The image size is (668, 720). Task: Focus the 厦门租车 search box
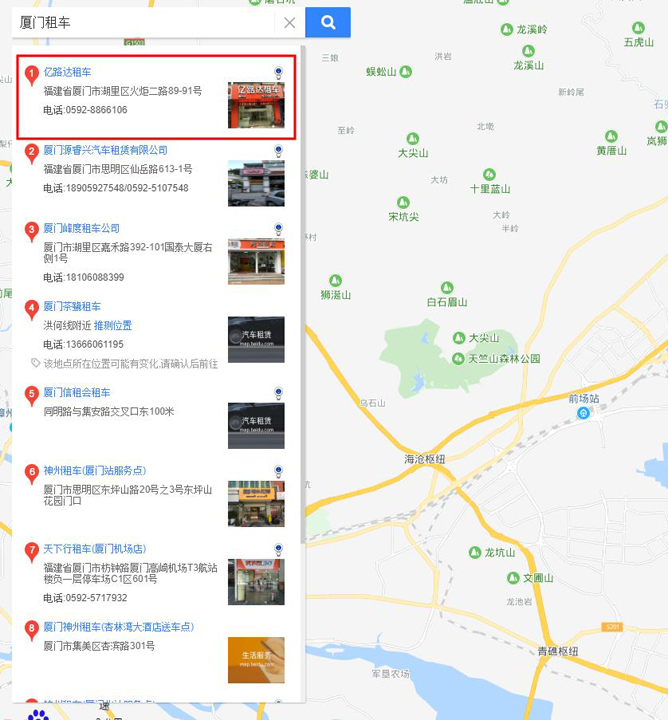click(140, 22)
